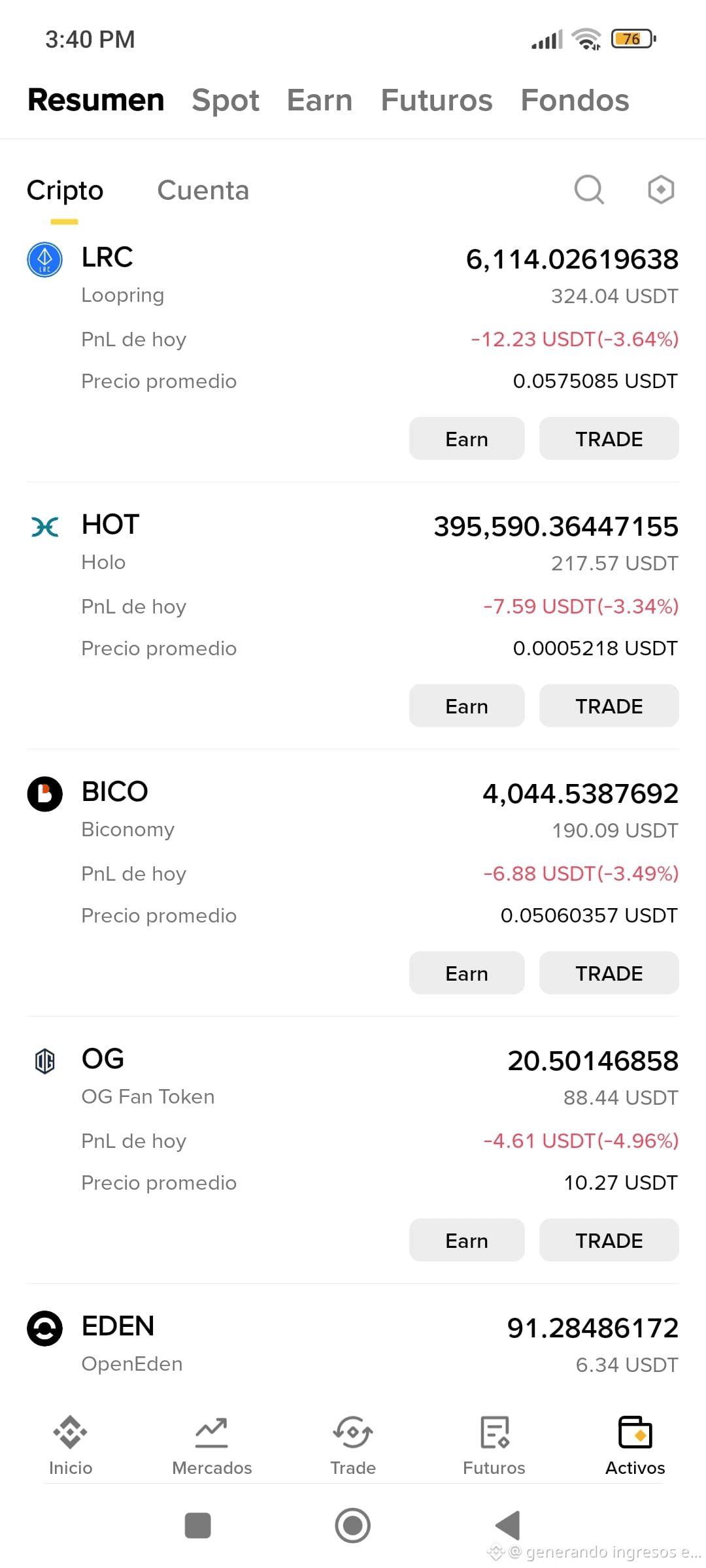Viewport: 706px width, 1568px height.
Task: Open the hexagon settings icon
Action: click(661, 190)
